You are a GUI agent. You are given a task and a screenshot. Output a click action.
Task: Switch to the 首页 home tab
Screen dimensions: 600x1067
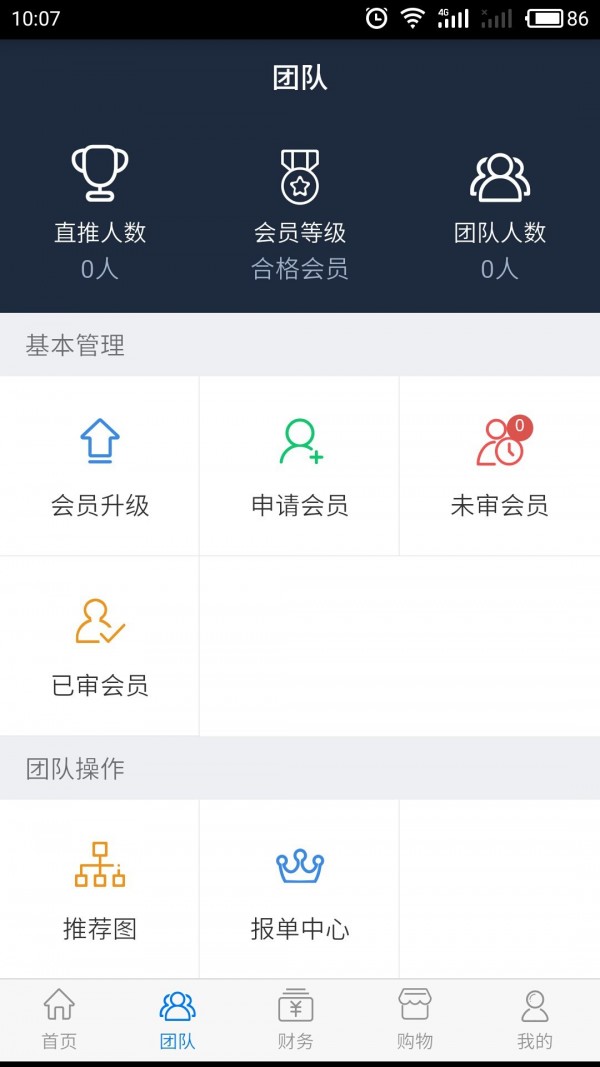(59, 1019)
